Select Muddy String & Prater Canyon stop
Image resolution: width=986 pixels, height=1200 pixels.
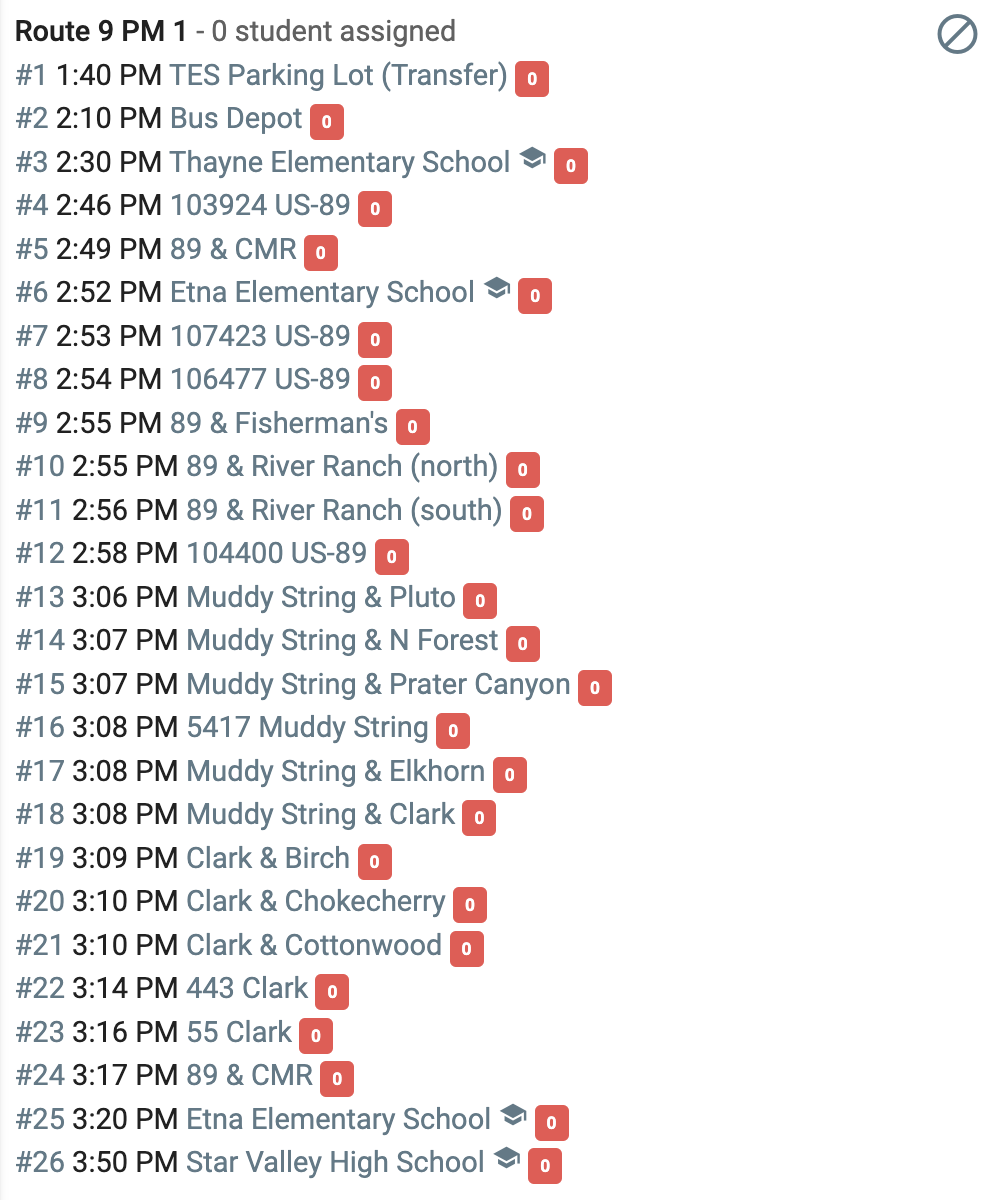point(378,684)
